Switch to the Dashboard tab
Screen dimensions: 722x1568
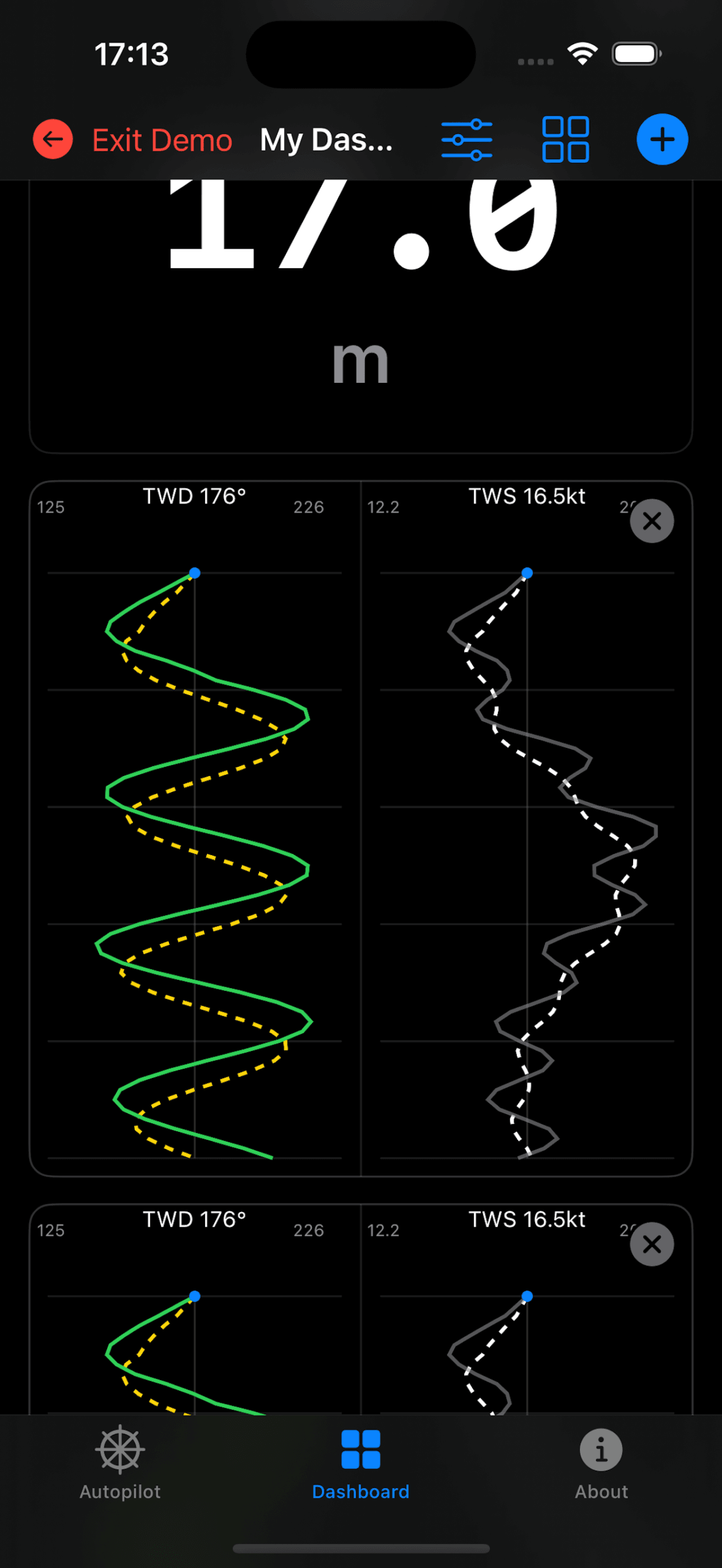click(x=361, y=1463)
